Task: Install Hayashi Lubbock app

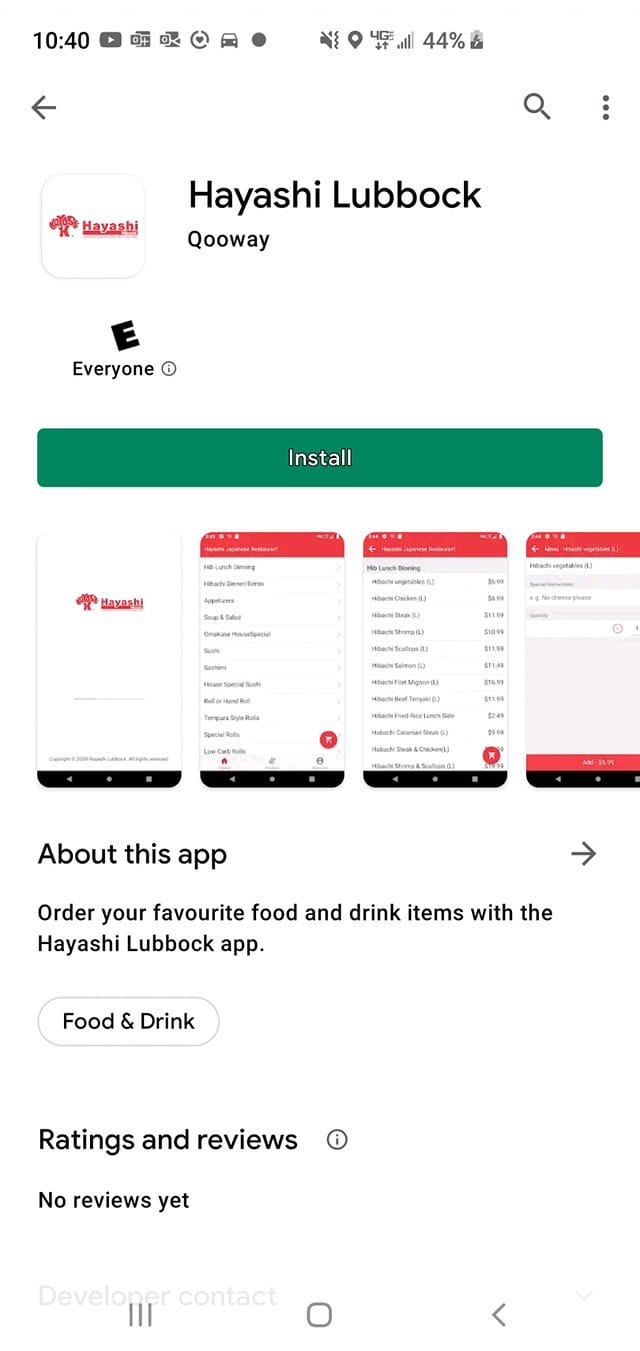Action: click(x=320, y=458)
